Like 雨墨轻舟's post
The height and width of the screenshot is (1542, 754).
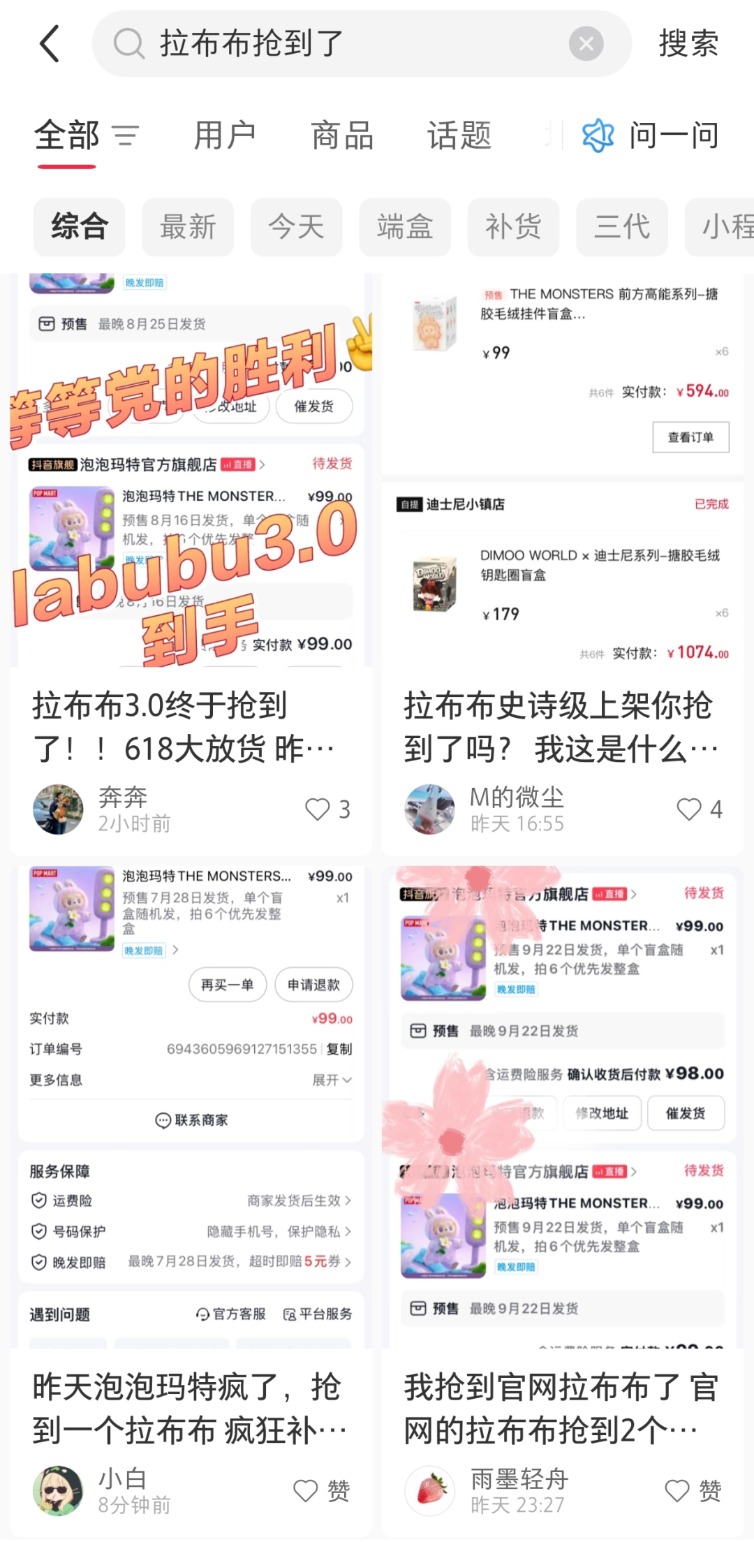click(678, 1490)
